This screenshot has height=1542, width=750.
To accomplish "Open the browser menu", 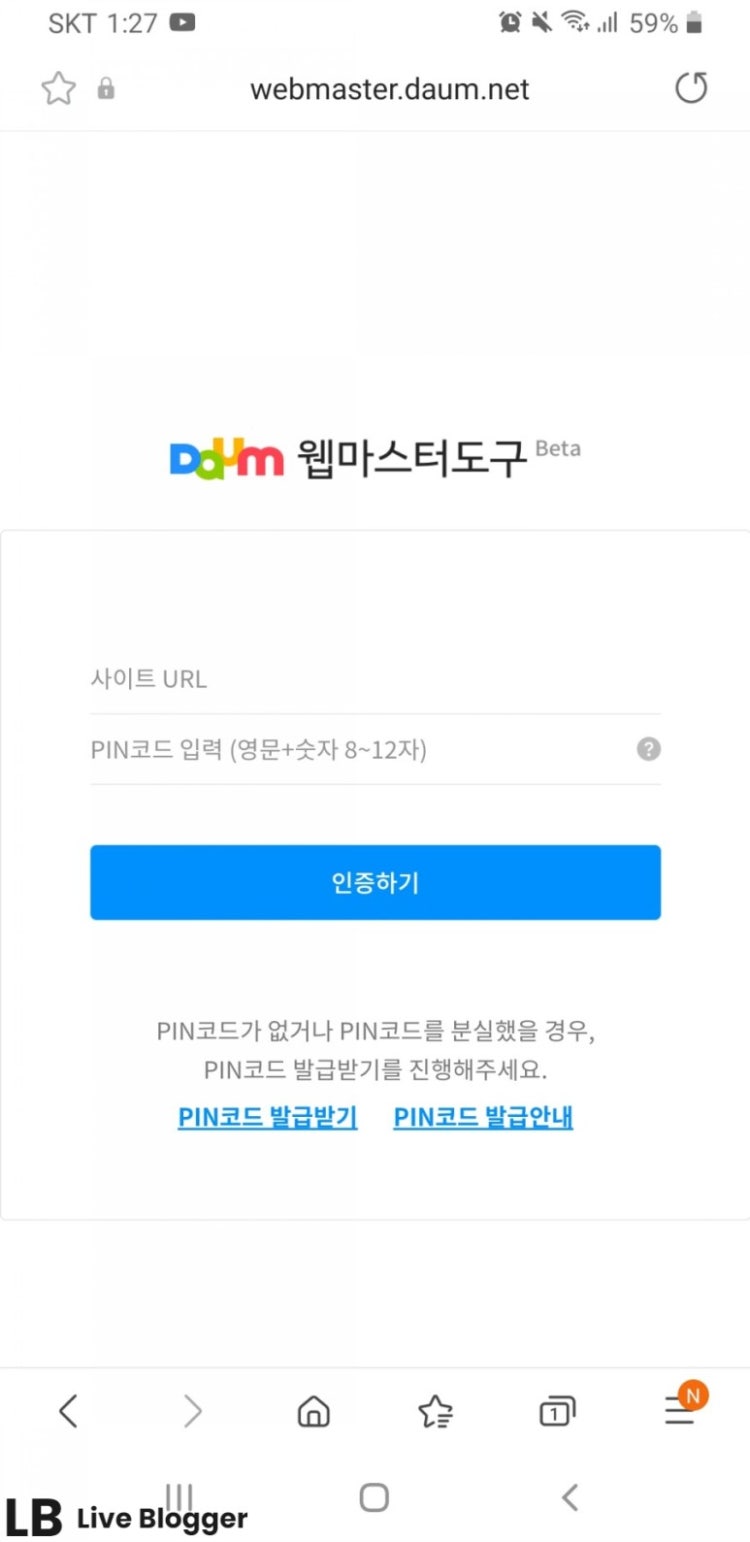I will click(x=681, y=1411).
